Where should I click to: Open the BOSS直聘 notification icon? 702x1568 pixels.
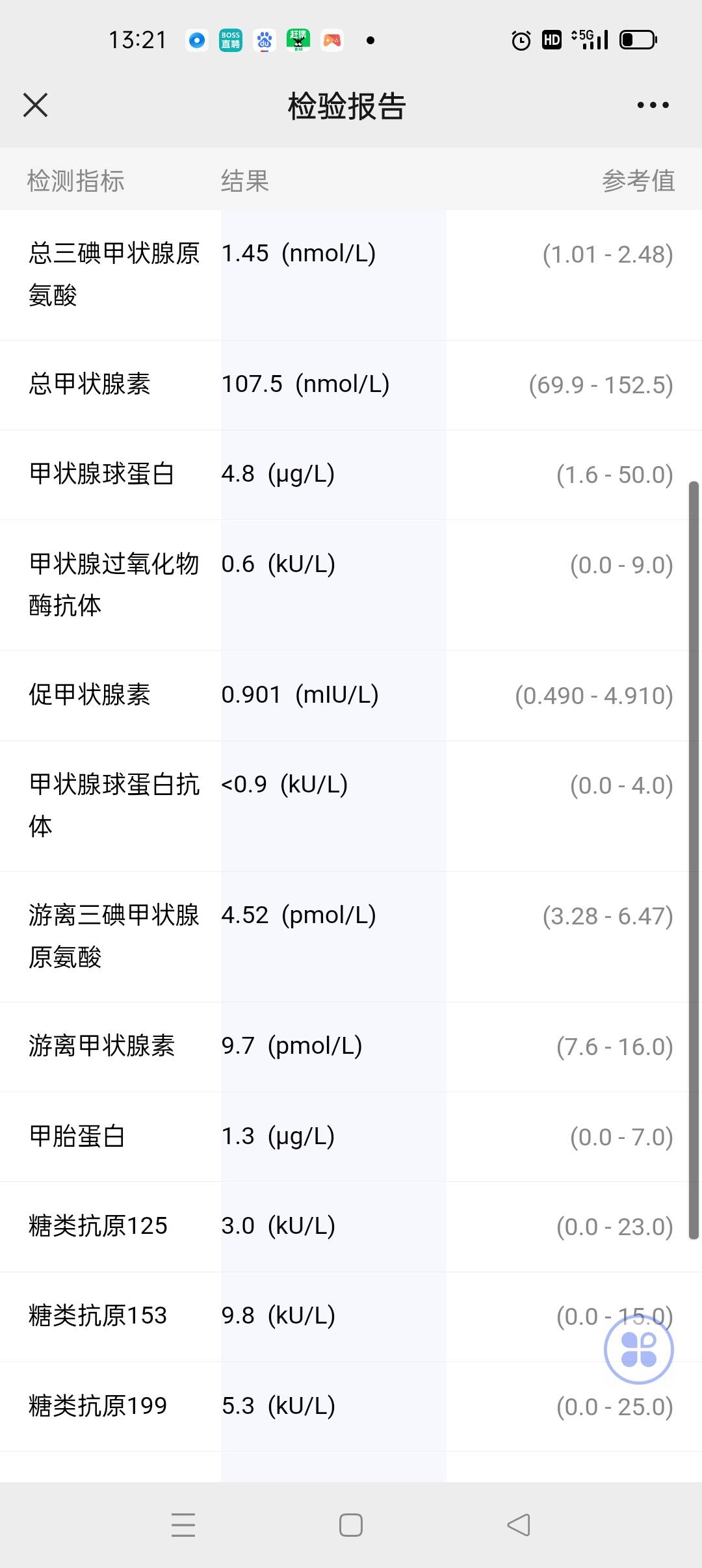coord(231,39)
